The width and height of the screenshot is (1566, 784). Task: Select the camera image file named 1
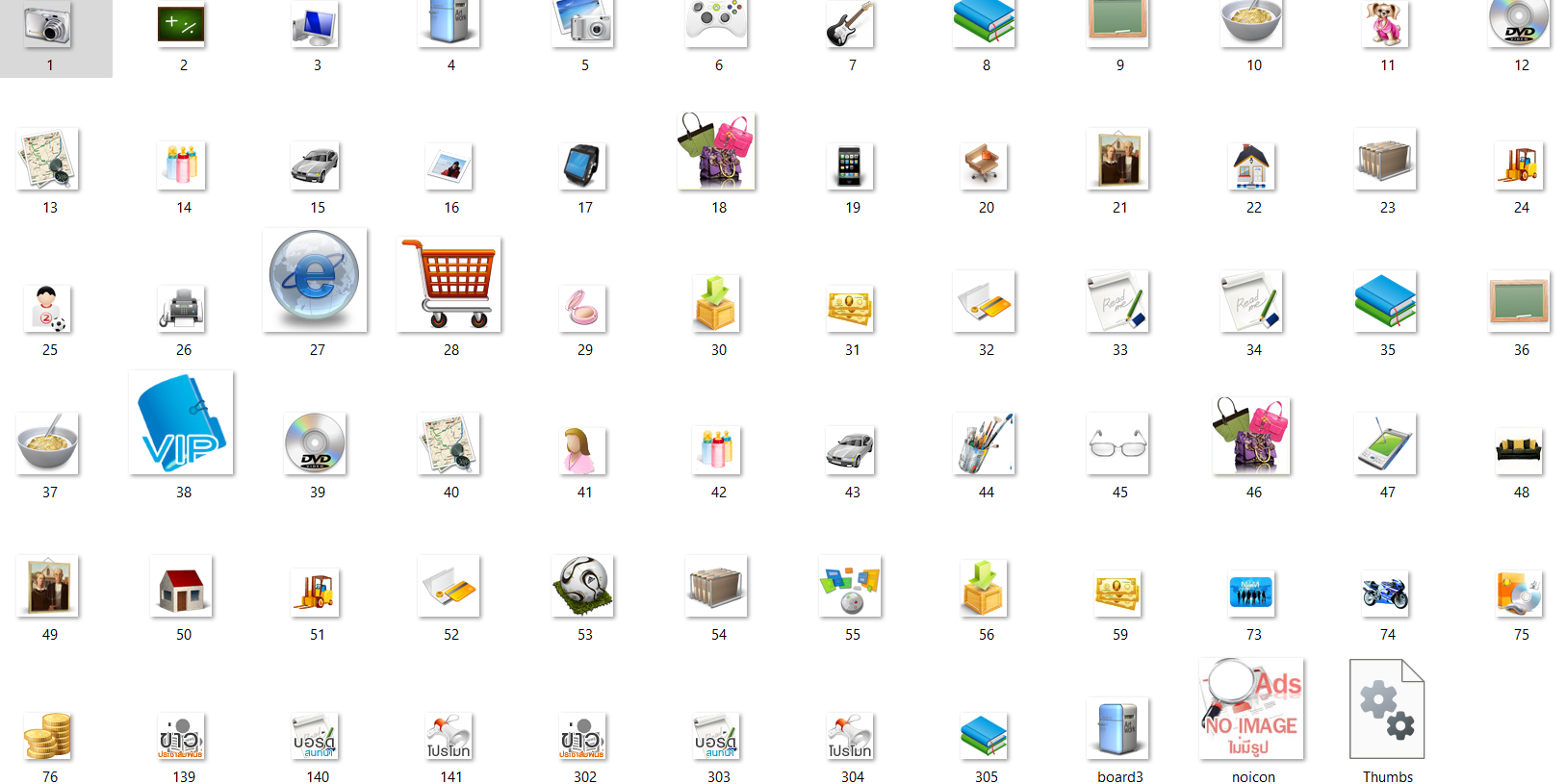coord(48,27)
